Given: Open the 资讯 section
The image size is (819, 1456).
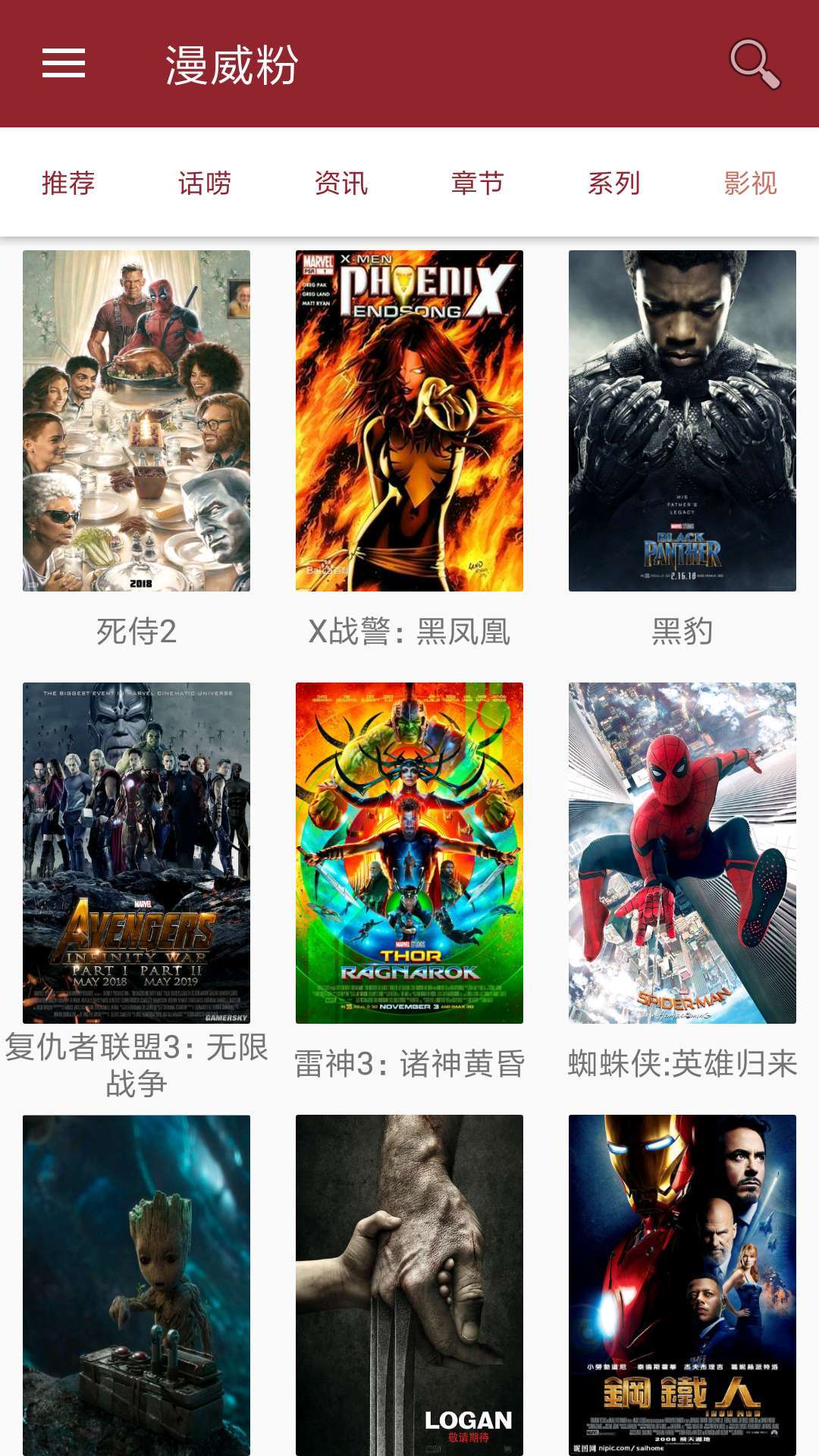Looking at the screenshot, I should (340, 182).
